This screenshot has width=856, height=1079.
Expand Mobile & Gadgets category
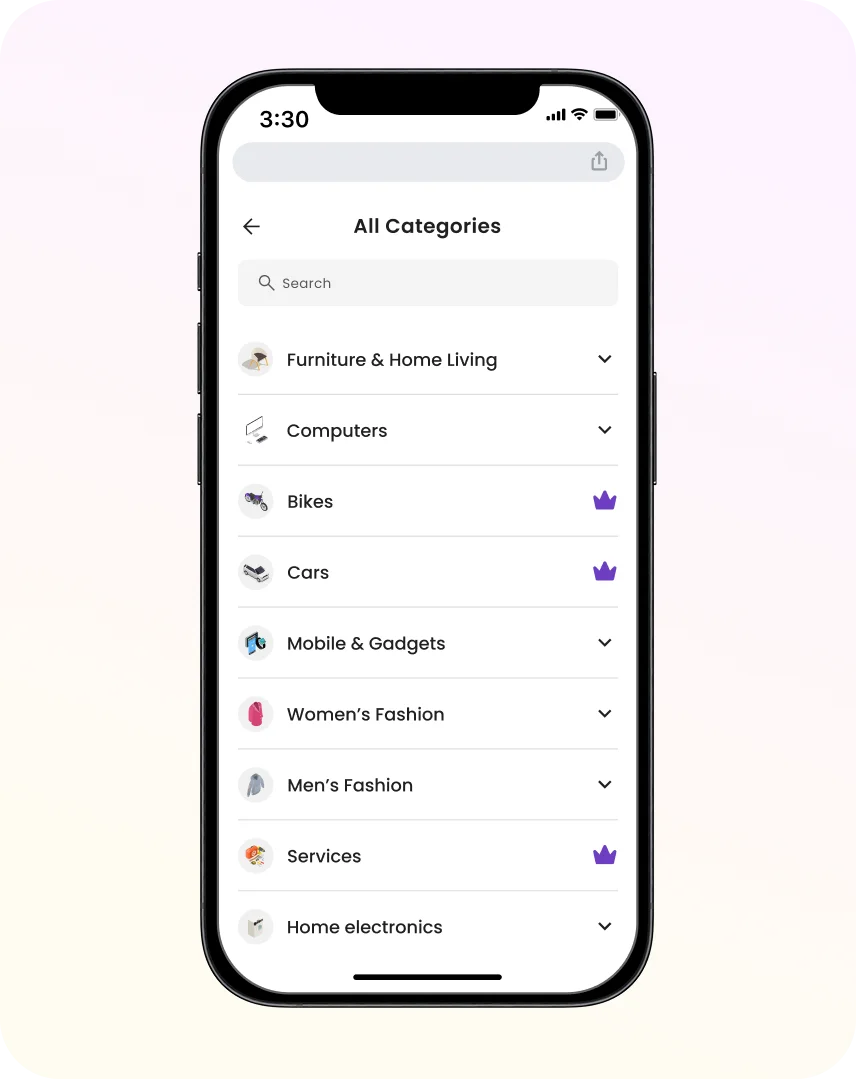[604, 643]
